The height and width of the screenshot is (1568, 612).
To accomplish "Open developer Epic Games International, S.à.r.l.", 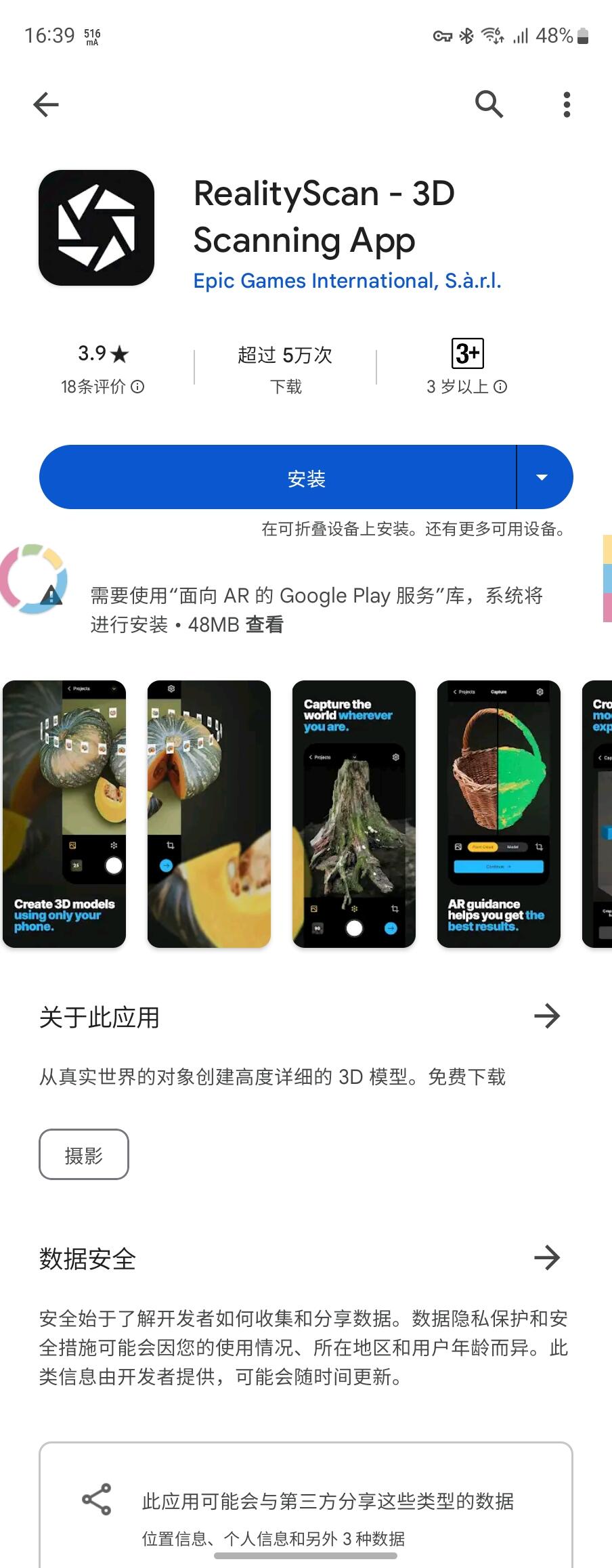I will coord(347,281).
